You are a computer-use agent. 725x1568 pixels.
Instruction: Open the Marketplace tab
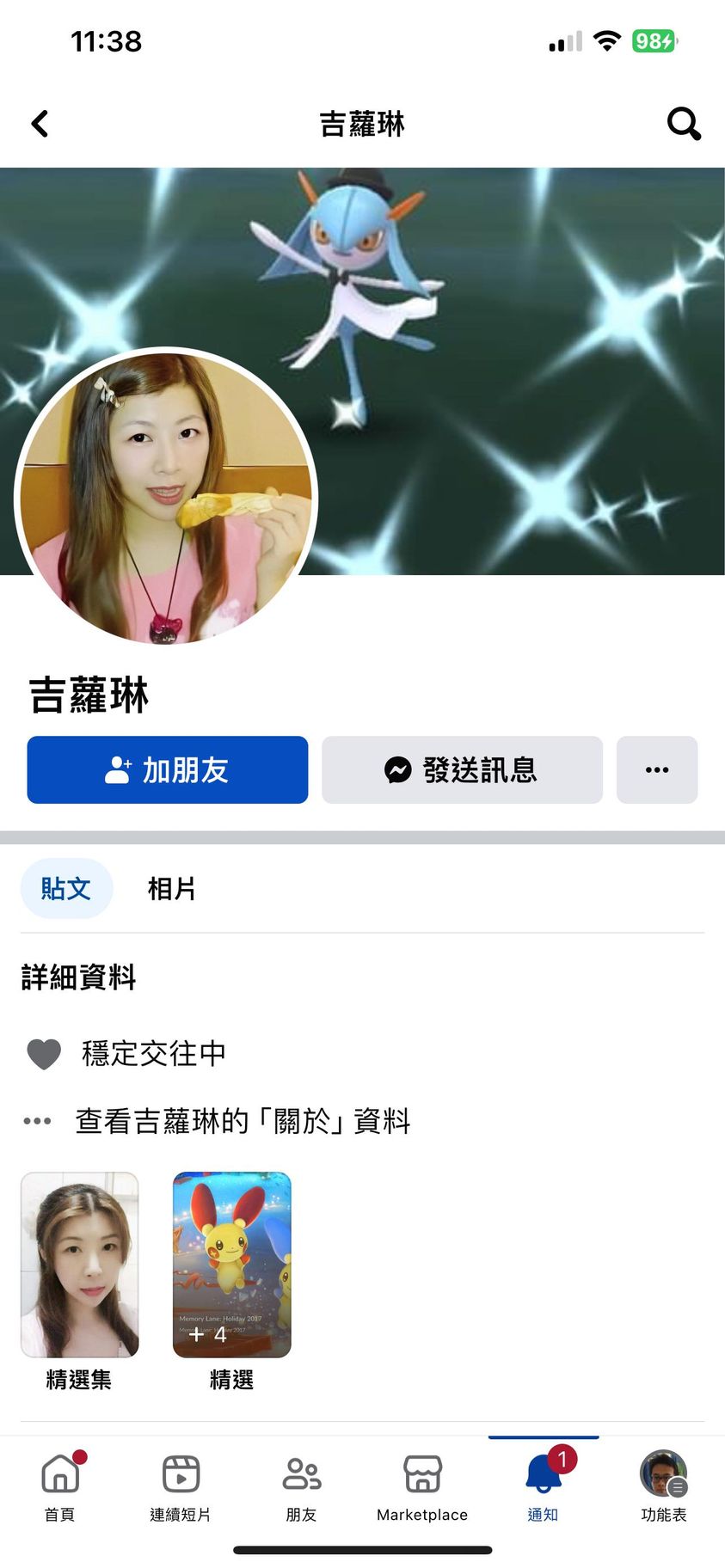[x=422, y=1486]
